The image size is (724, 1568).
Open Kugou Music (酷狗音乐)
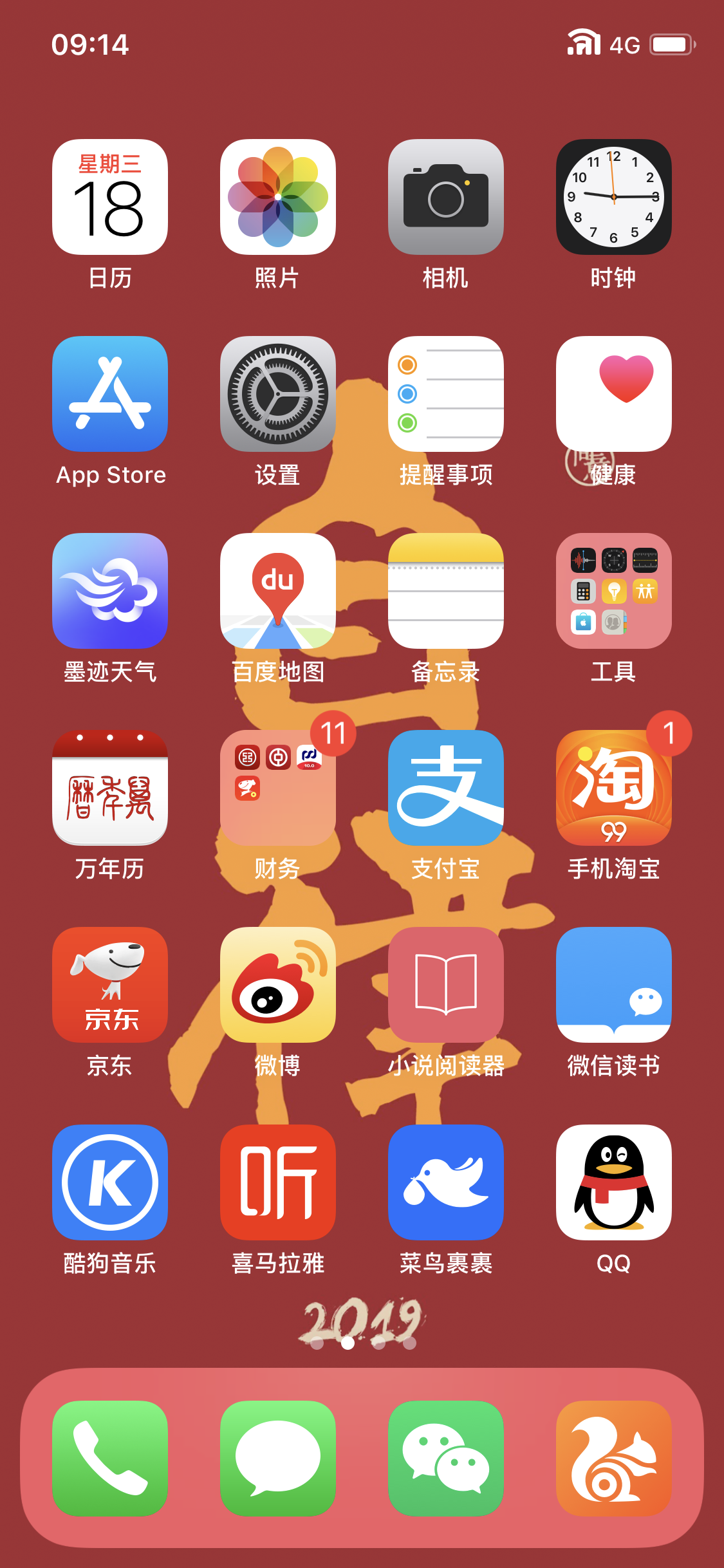(x=110, y=1182)
